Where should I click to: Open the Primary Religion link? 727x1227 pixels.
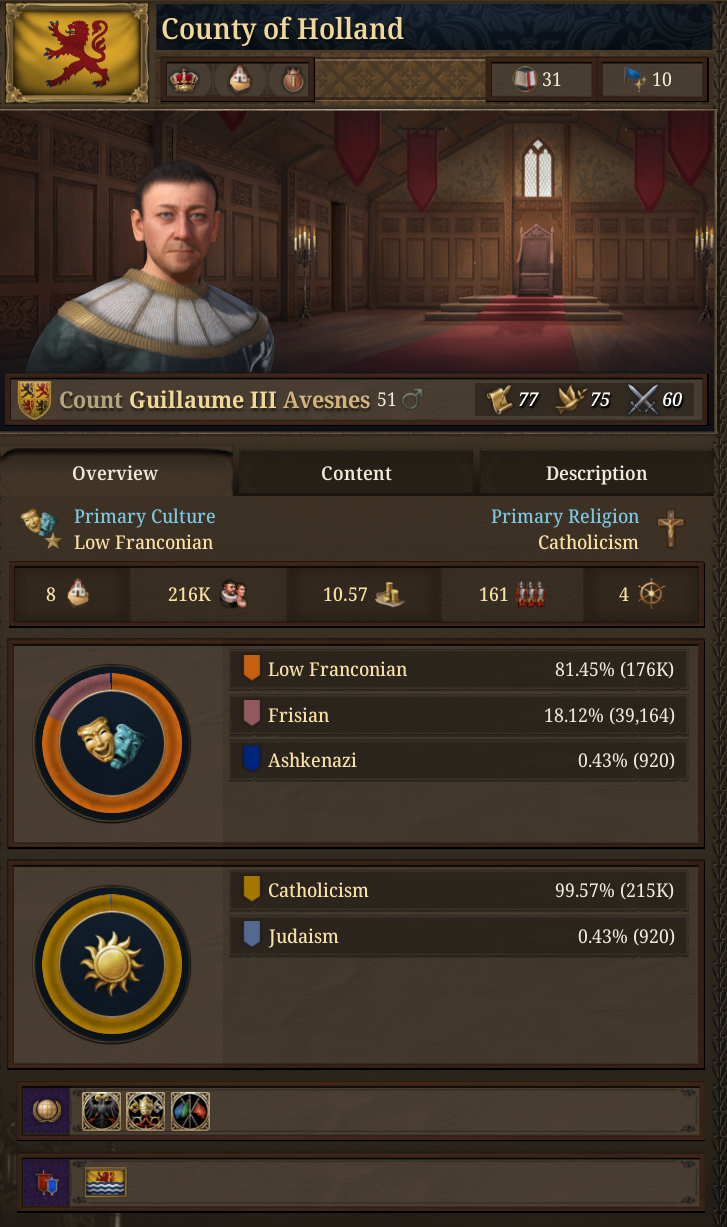point(564,516)
